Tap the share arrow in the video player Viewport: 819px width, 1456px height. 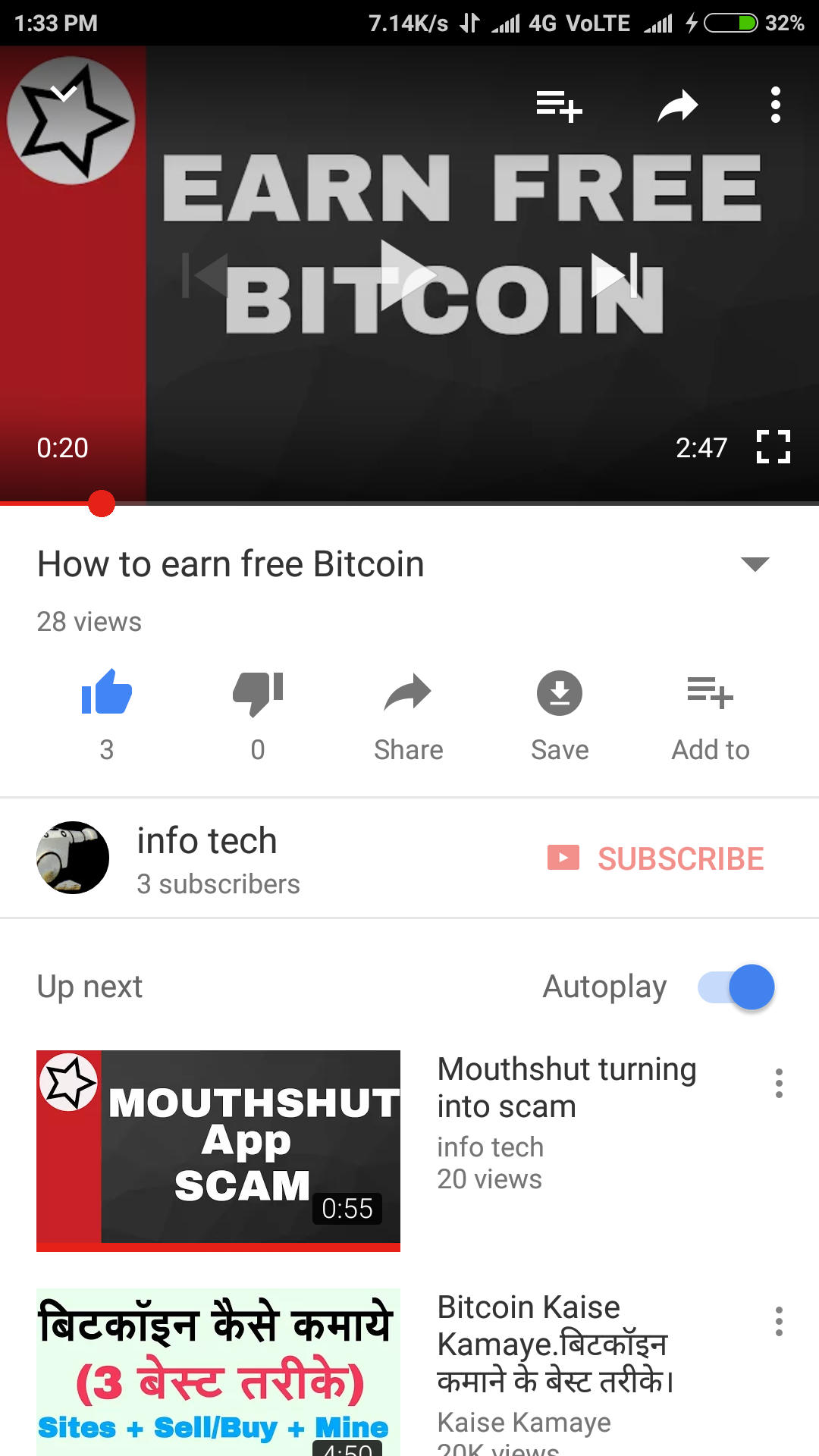point(677,105)
